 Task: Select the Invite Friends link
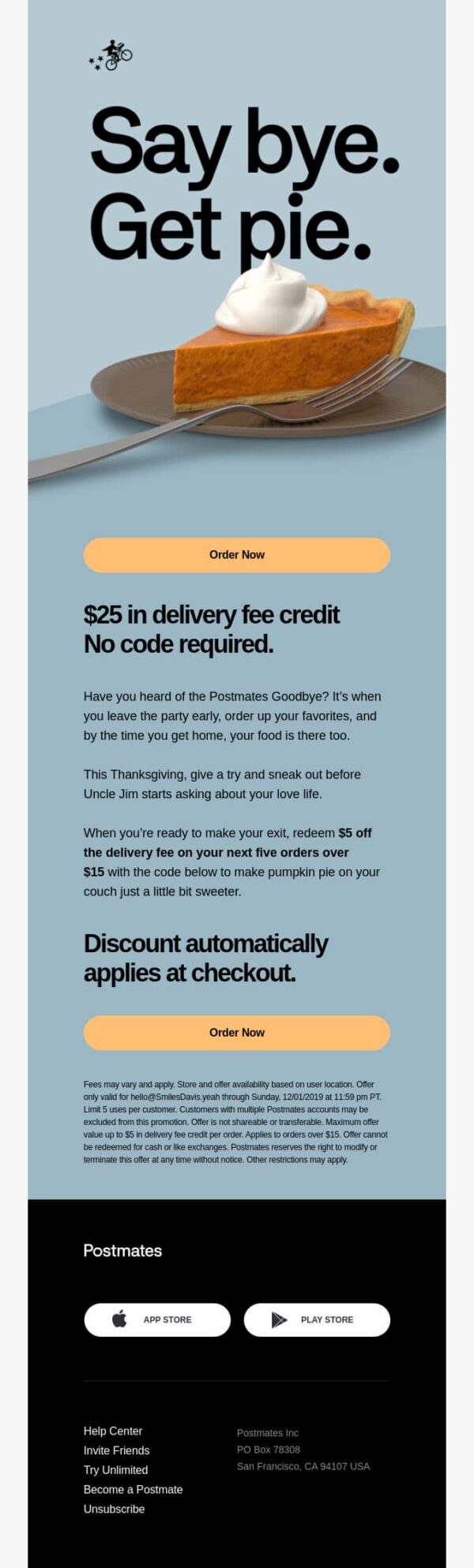click(116, 1450)
